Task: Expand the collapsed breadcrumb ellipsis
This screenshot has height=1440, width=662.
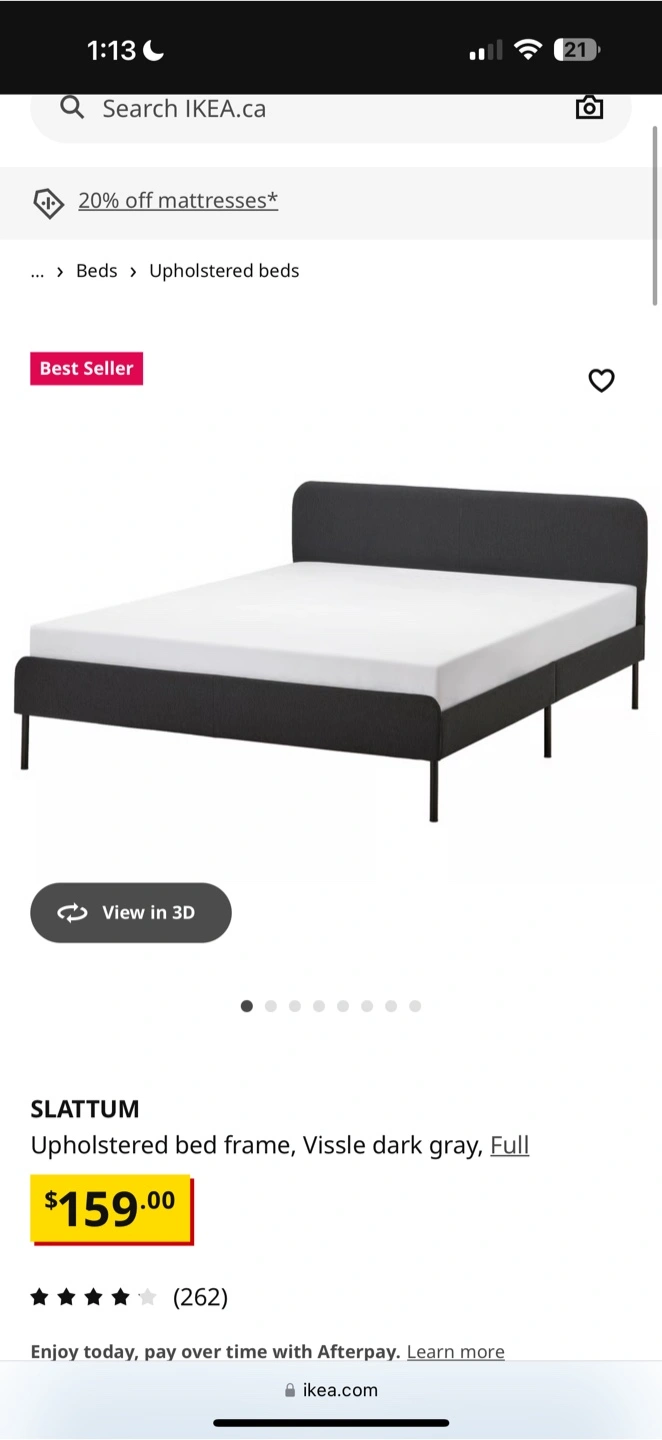Action: [38, 271]
